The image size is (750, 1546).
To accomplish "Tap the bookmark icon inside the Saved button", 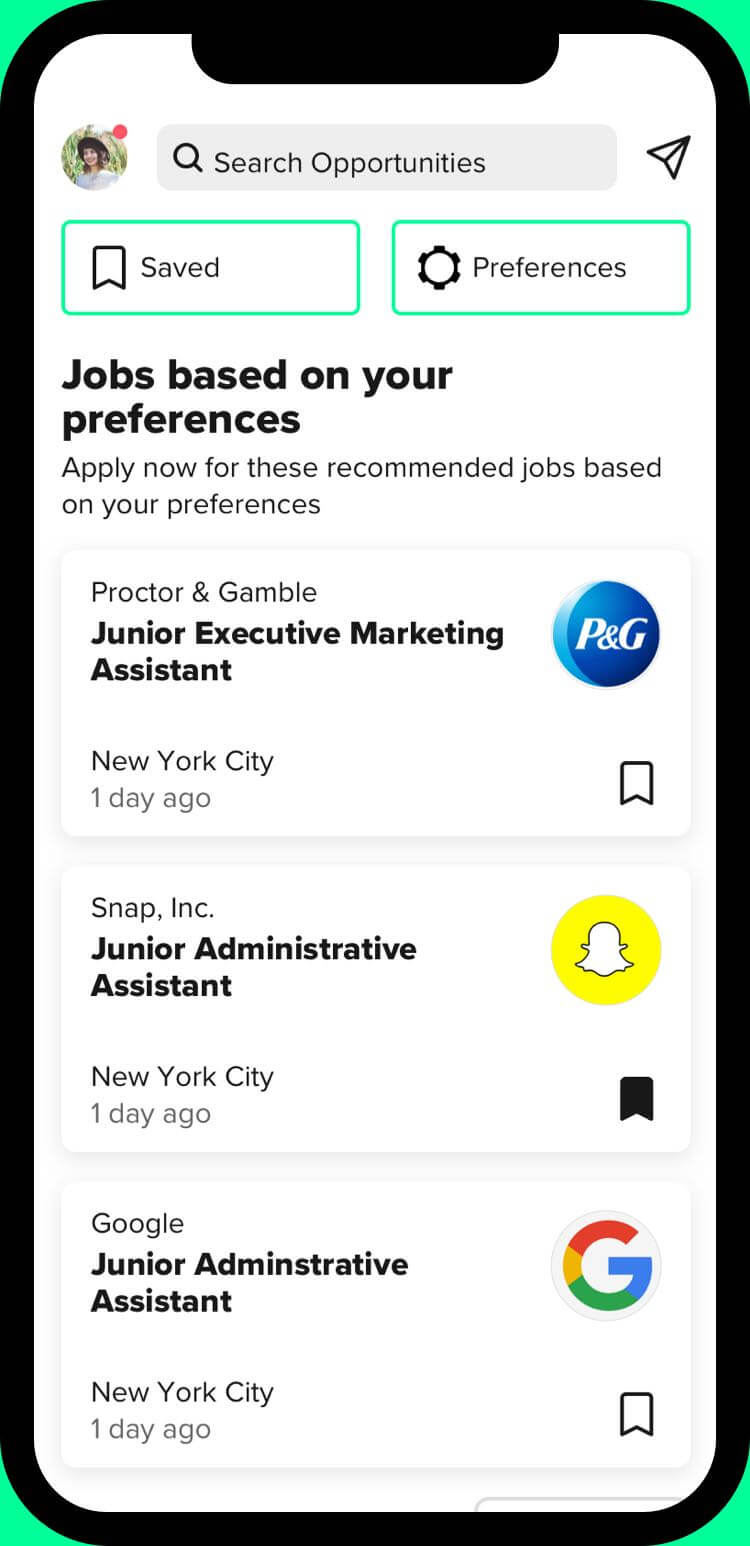I will click(110, 267).
